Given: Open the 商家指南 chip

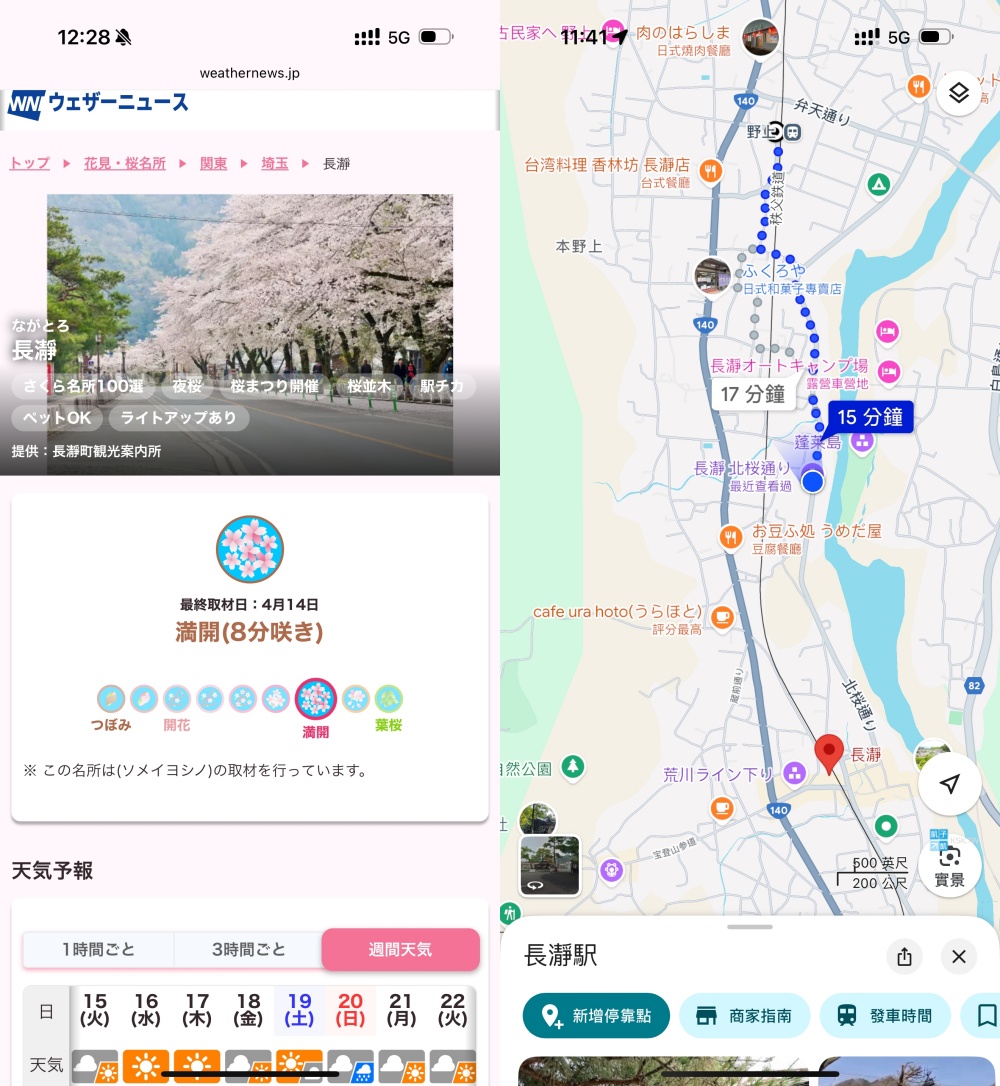Looking at the screenshot, I should [x=744, y=1015].
